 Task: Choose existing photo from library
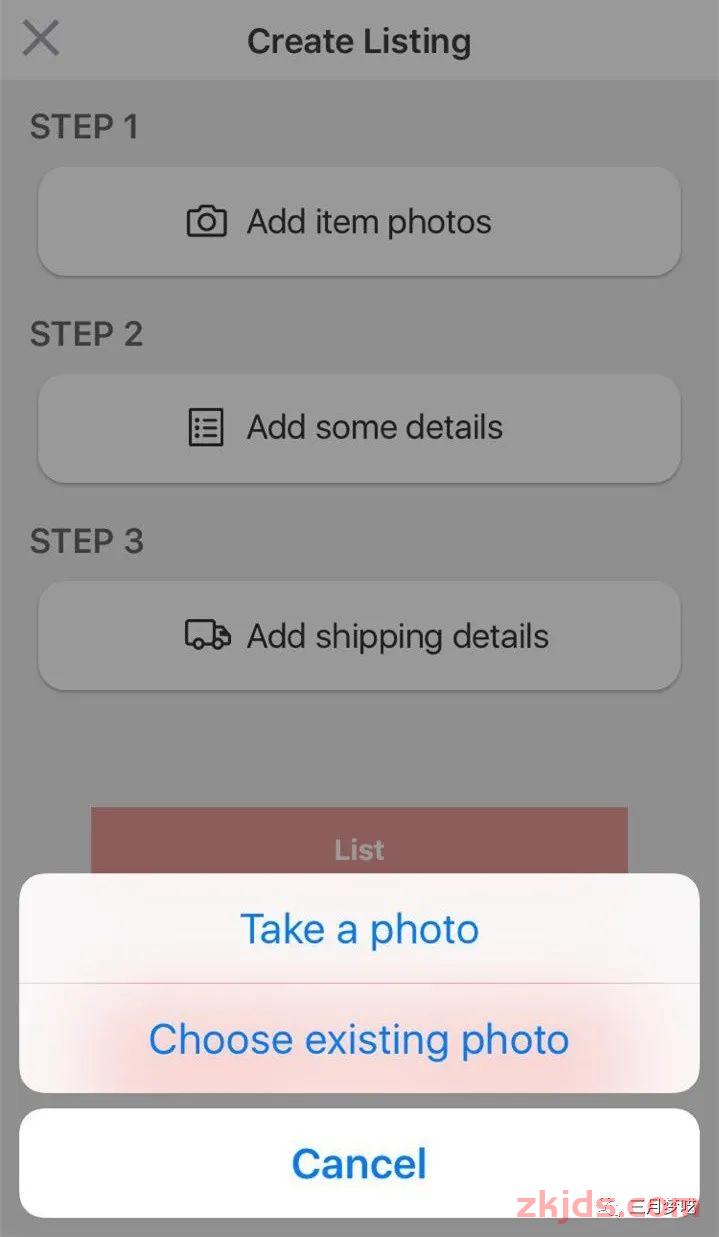pos(359,1039)
